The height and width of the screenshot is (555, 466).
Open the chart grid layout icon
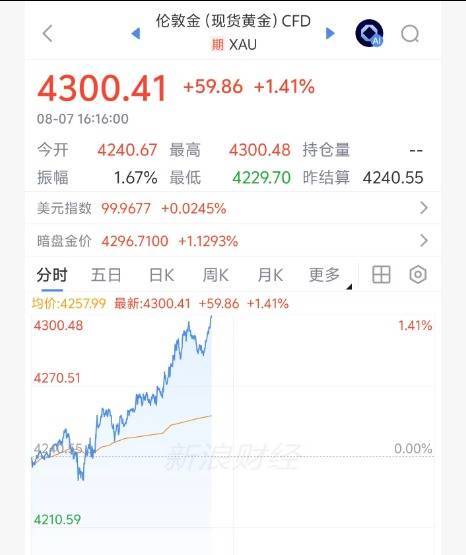(381, 275)
